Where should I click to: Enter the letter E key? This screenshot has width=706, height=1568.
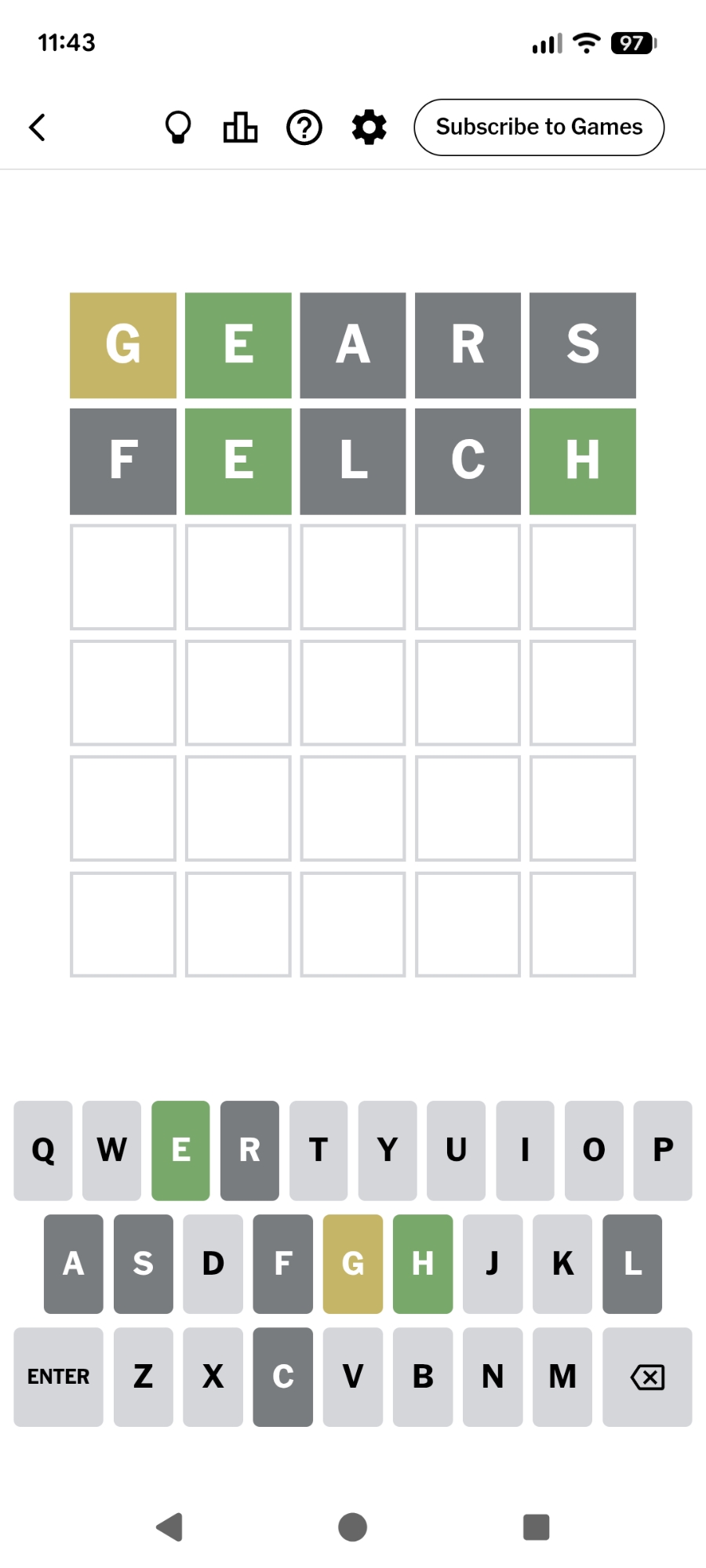click(180, 1150)
